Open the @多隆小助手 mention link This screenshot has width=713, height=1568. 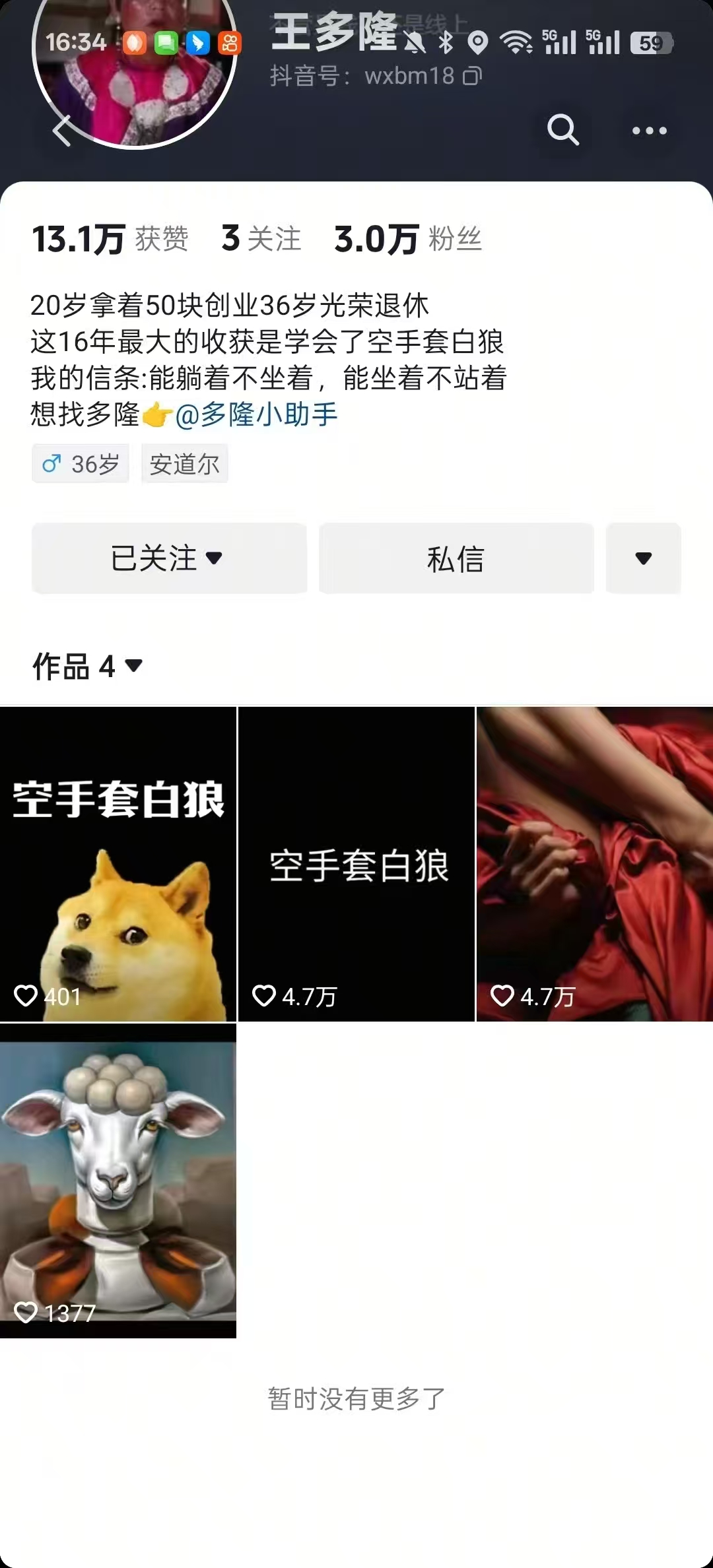click(256, 415)
